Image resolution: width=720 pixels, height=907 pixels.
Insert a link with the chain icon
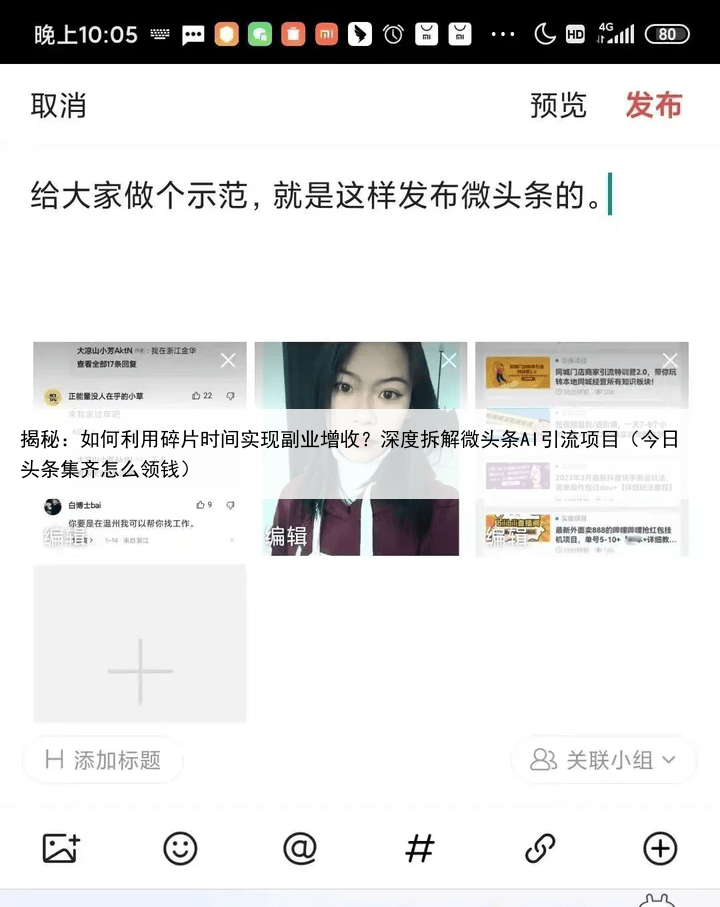coord(540,849)
